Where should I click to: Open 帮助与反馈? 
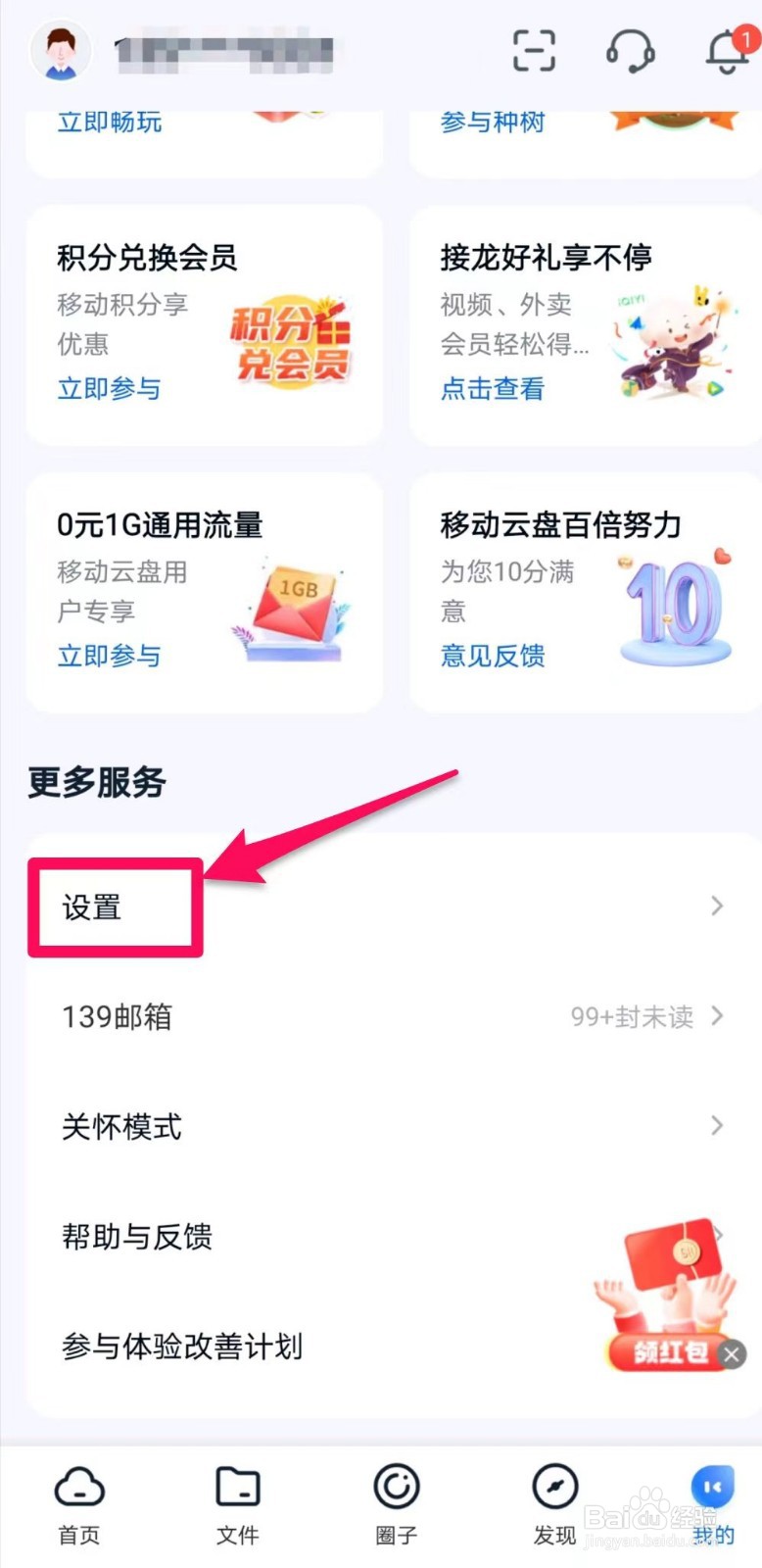(x=137, y=1237)
